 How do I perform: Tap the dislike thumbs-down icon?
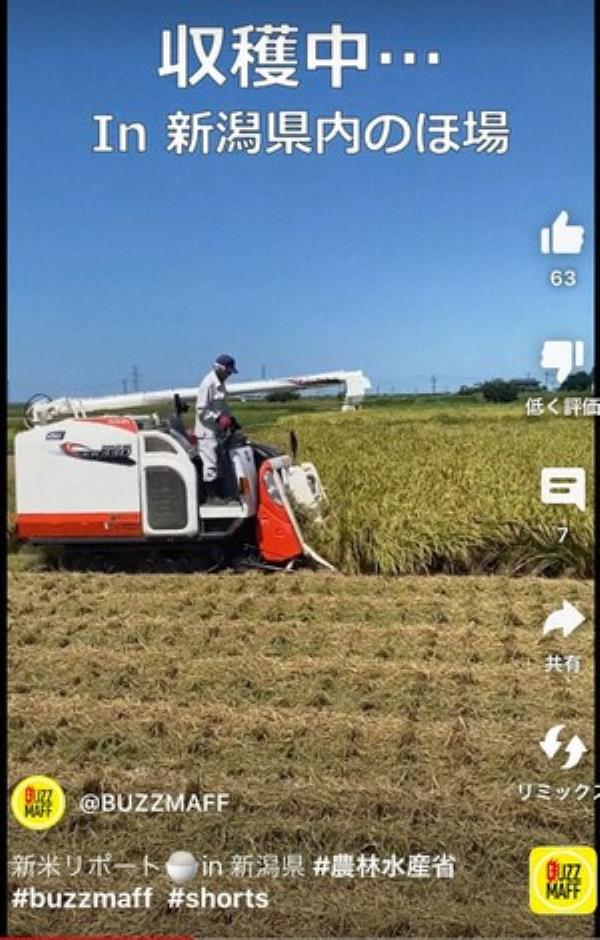[562, 361]
